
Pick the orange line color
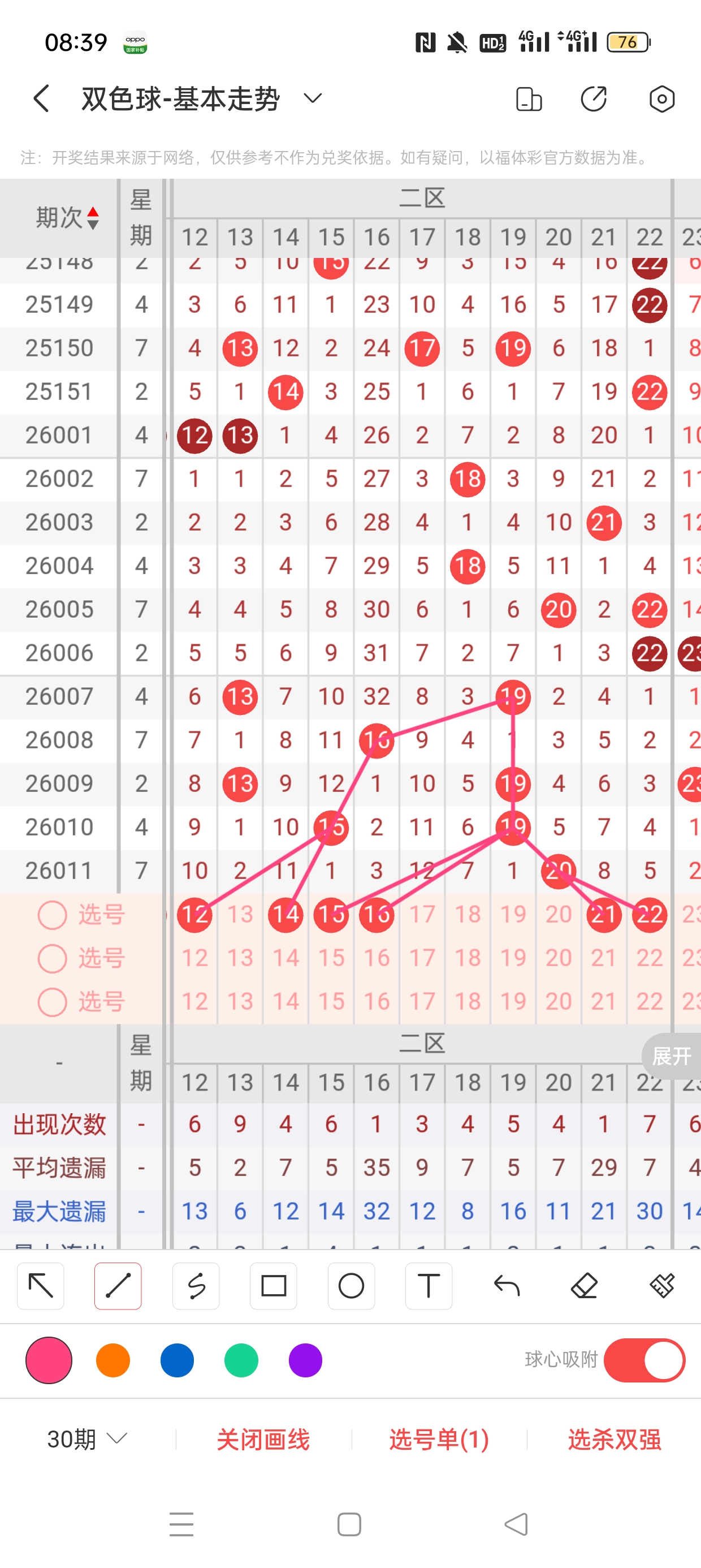click(113, 1360)
